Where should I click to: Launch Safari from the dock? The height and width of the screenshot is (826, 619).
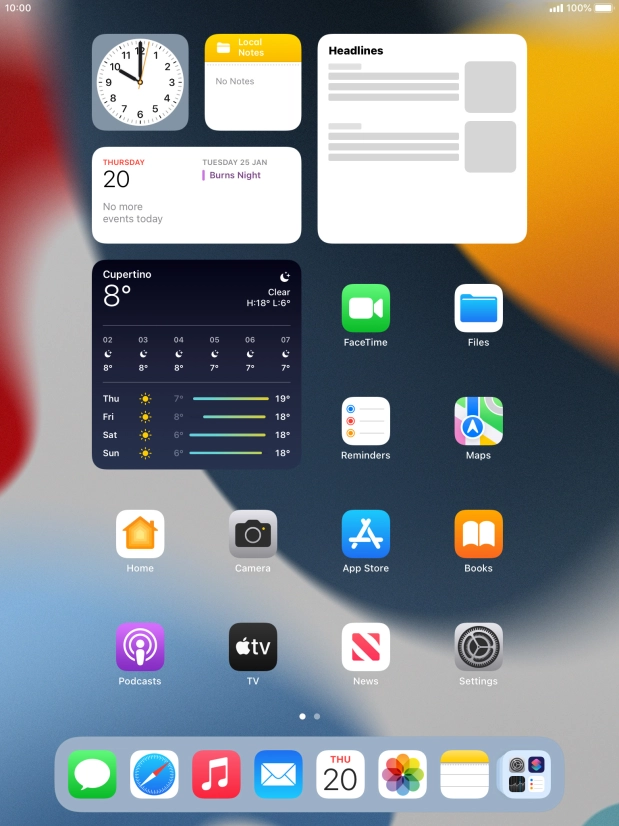154,775
